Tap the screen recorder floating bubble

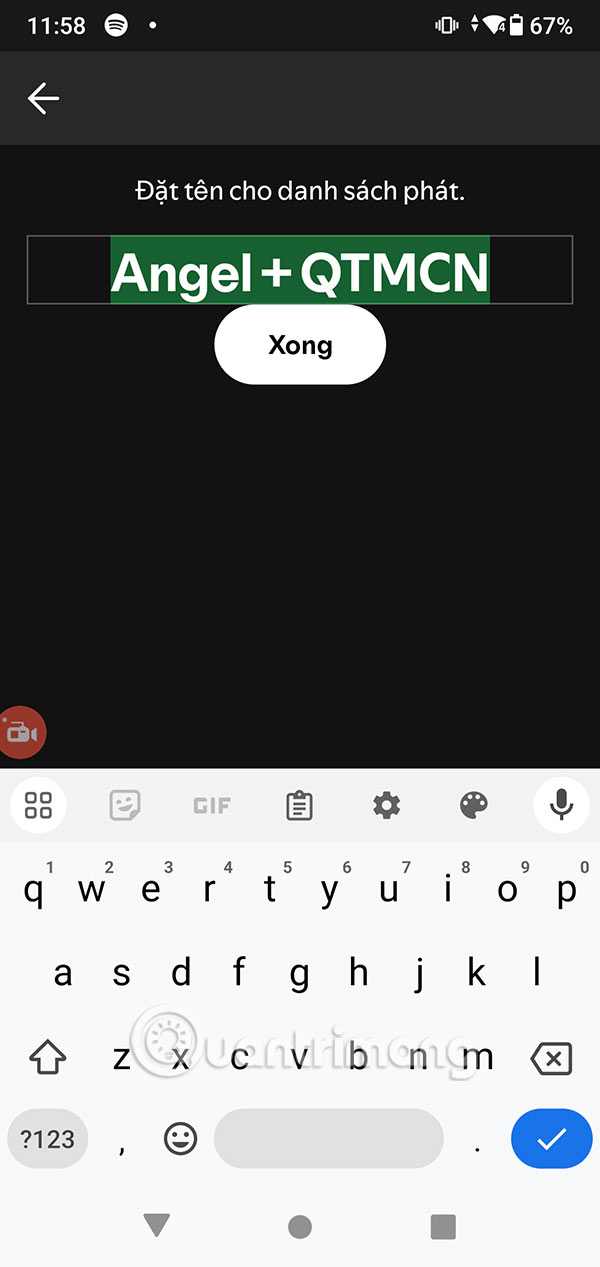click(20, 733)
